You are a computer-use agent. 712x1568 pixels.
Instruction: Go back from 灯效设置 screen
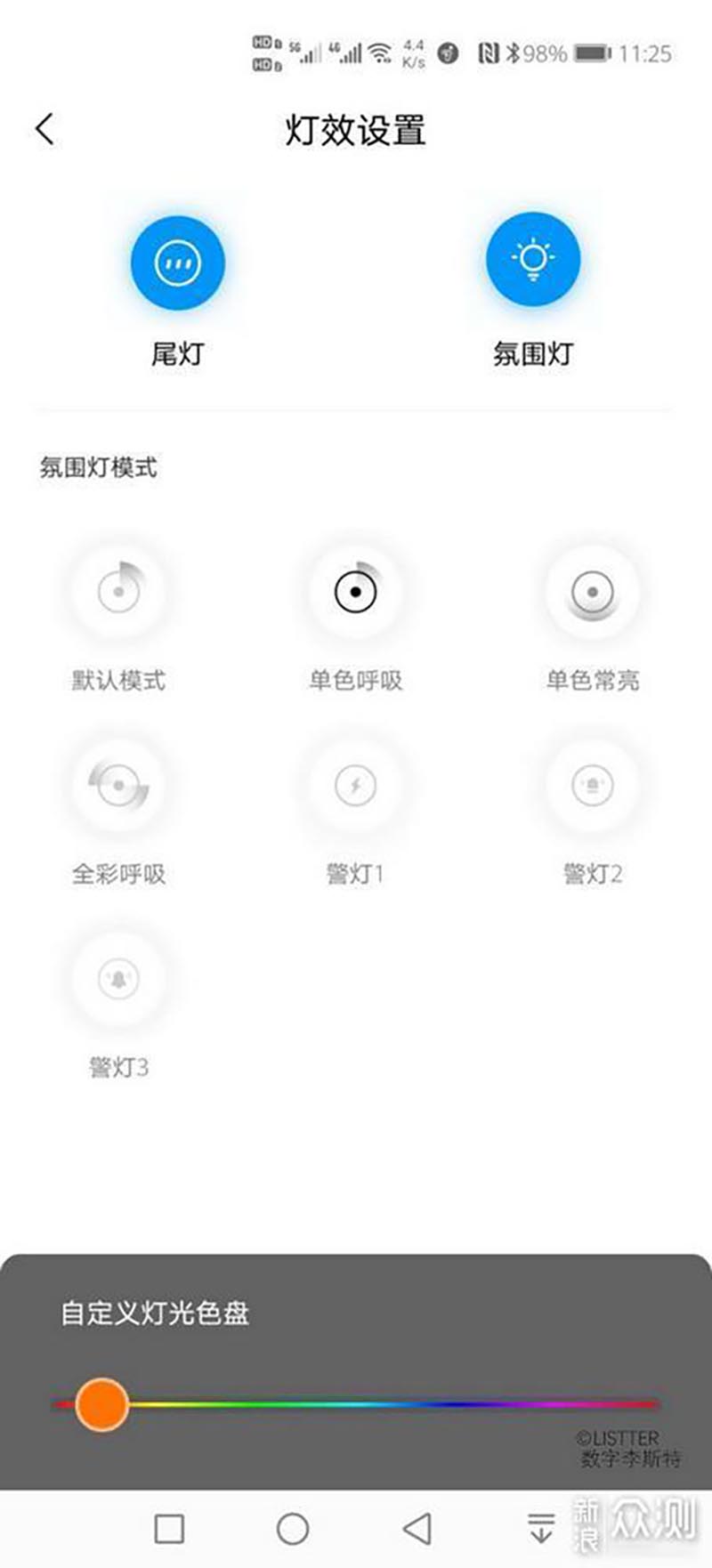(44, 129)
